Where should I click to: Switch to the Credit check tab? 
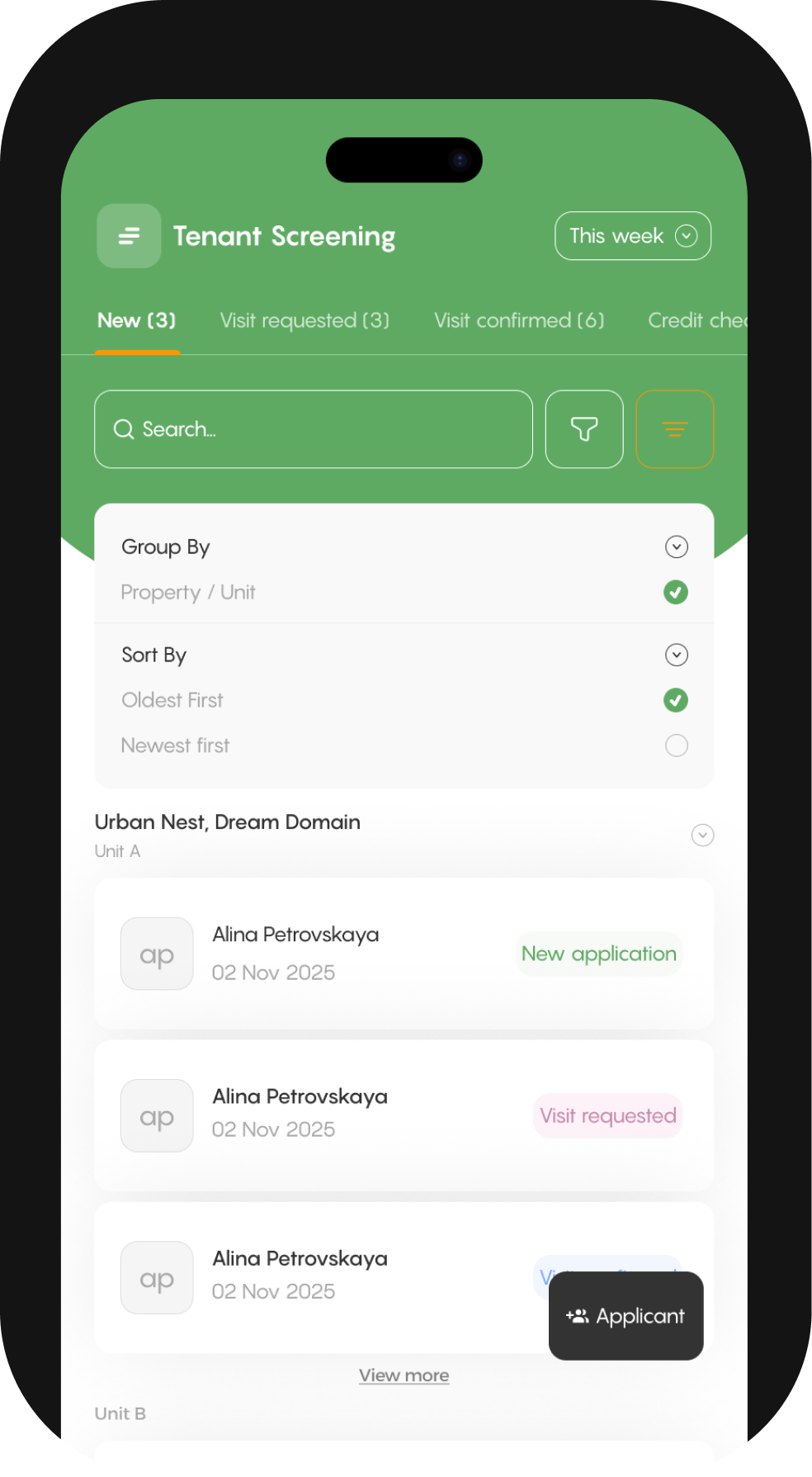(x=696, y=320)
